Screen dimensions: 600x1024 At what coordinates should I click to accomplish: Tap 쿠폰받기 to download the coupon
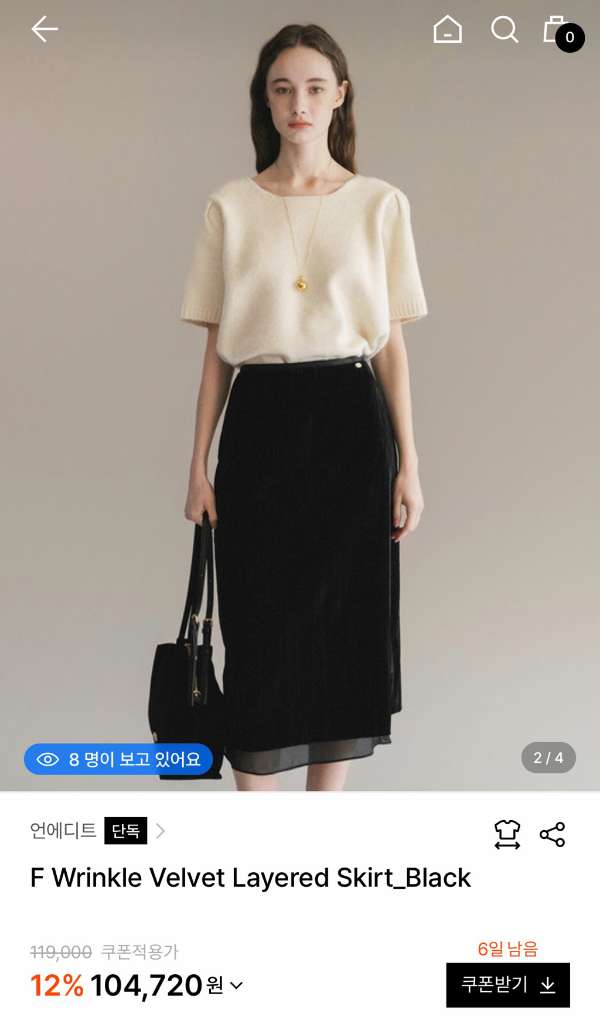pos(508,985)
